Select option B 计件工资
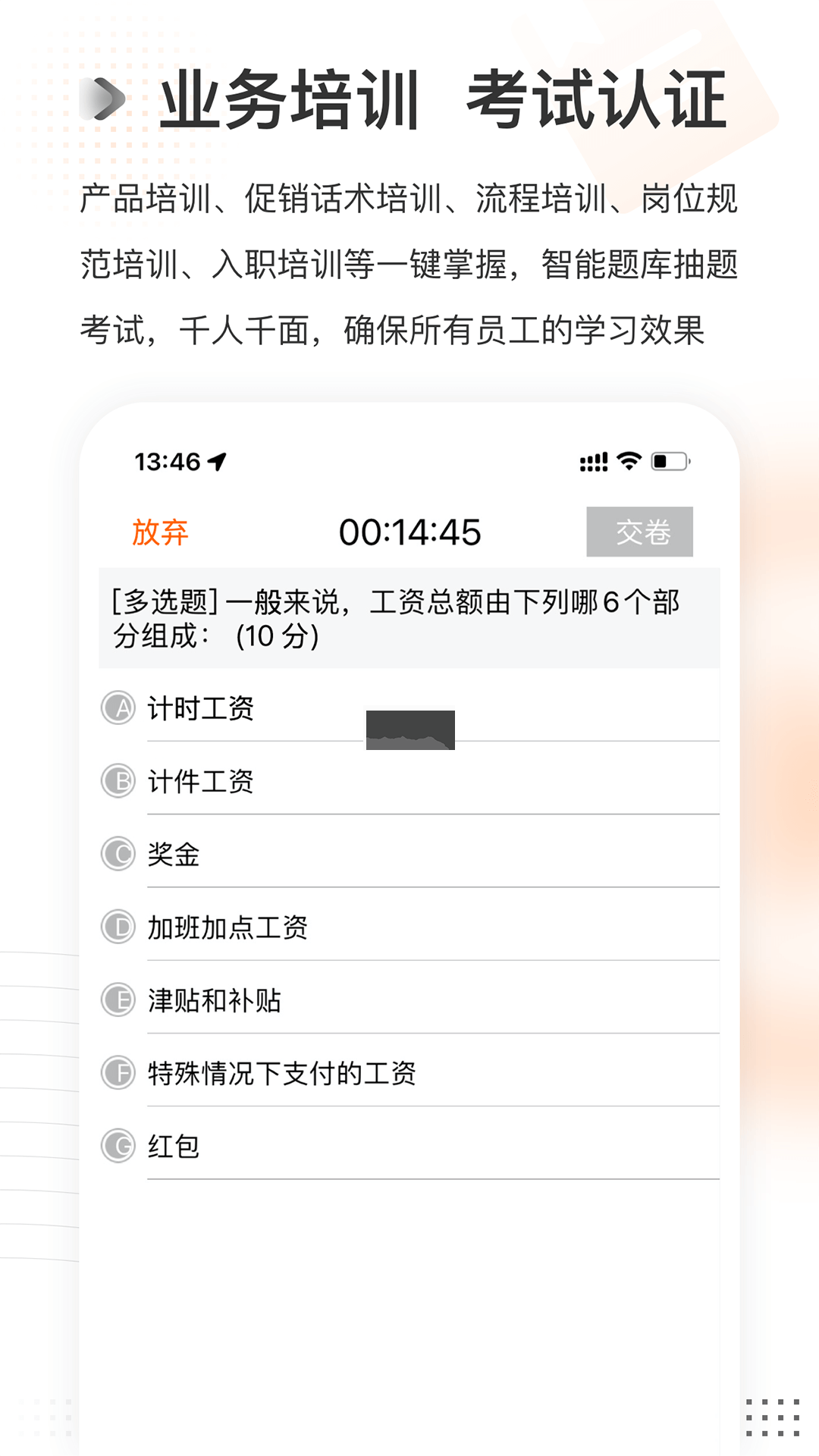Viewport: 819px width, 1456px height. click(201, 782)
